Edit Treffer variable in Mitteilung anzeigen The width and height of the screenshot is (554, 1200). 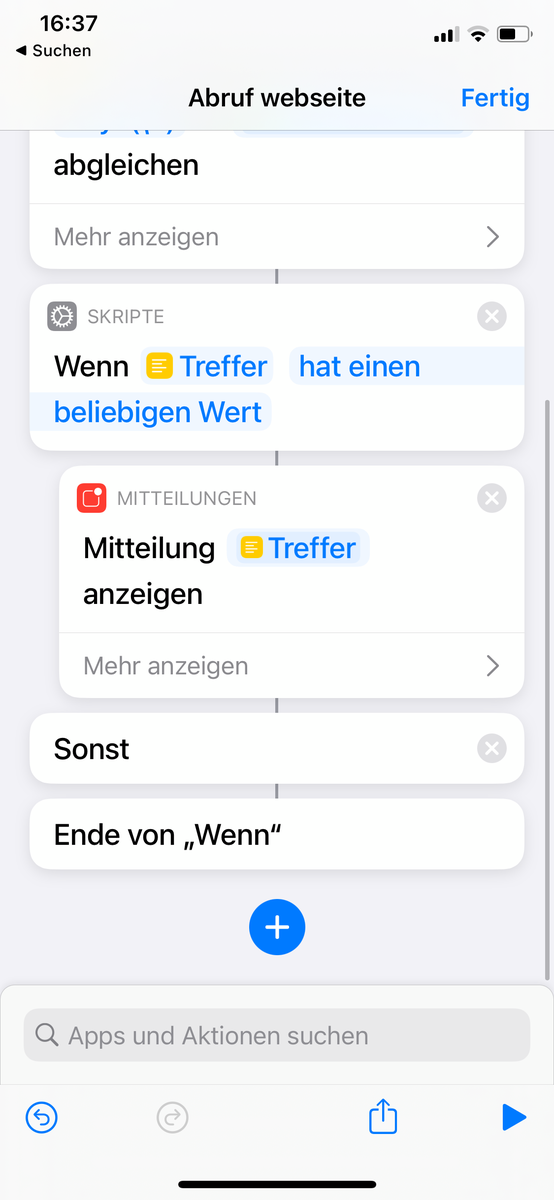(298, 548)
